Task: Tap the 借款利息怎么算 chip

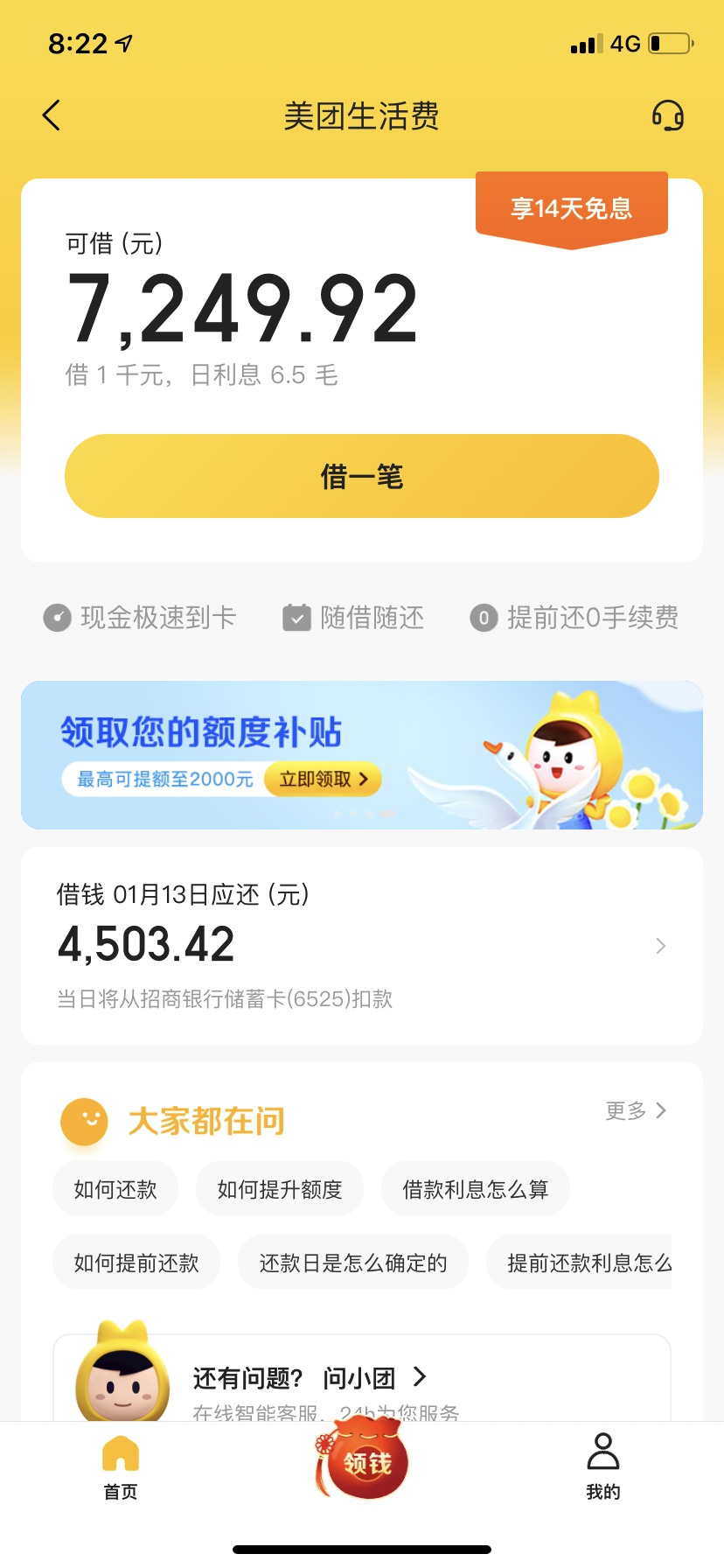Action: (x=475, y=1189)
